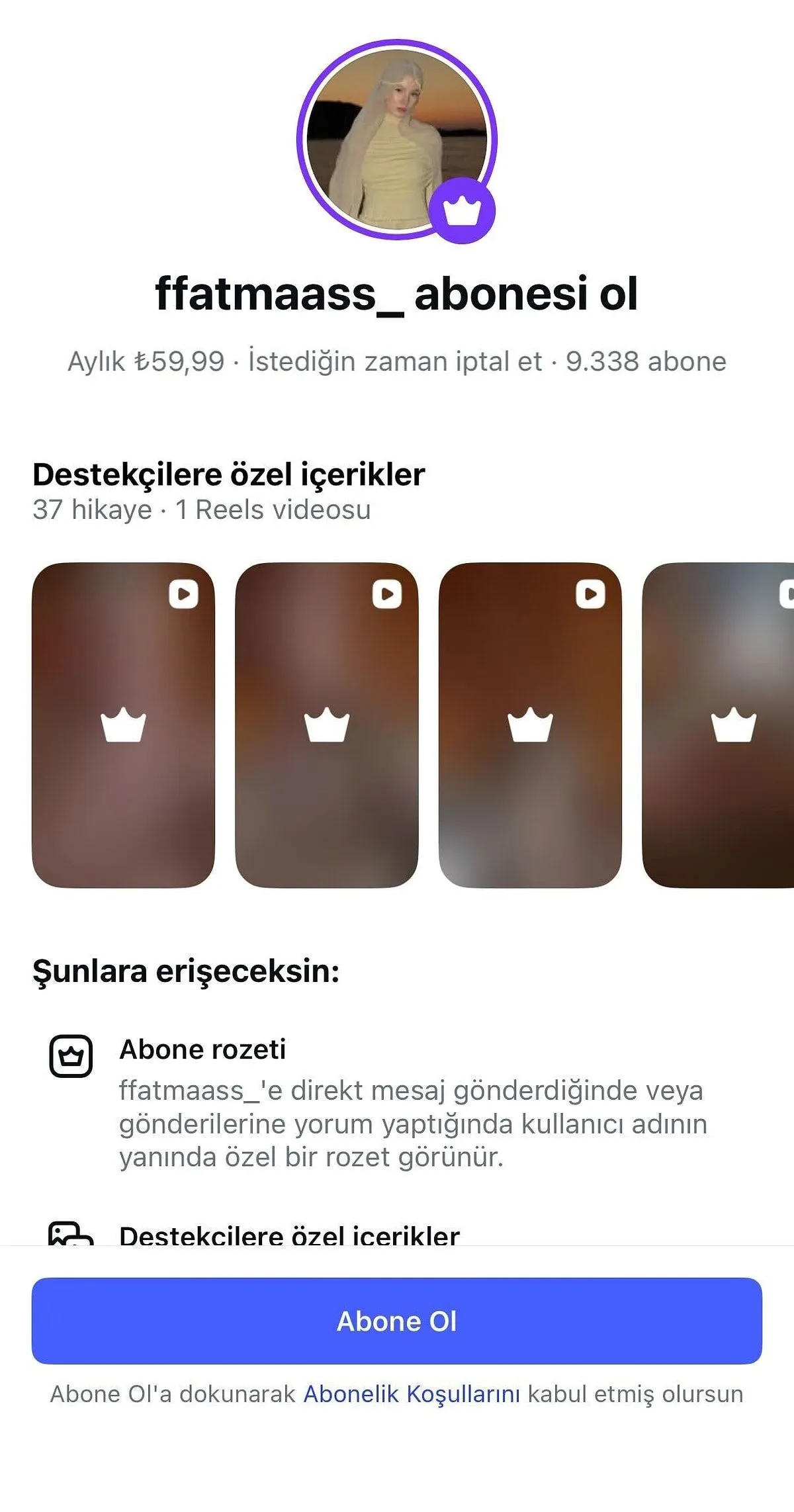794x1512 pixels.
Task: Open the third locked subscriber content tile
Action: click(x=530, y=725)
